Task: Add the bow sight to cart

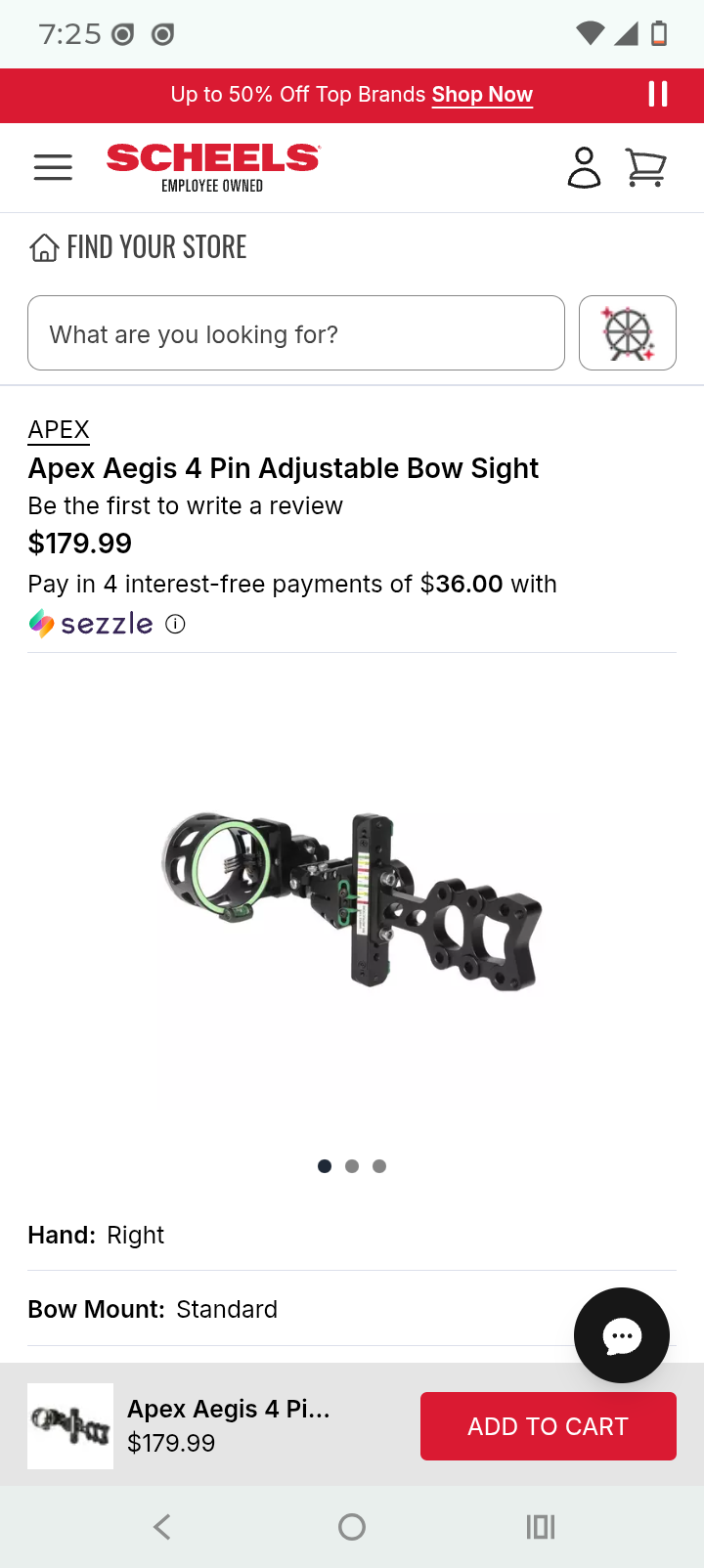Action: pyautogui.click(x=549, y=1426)
